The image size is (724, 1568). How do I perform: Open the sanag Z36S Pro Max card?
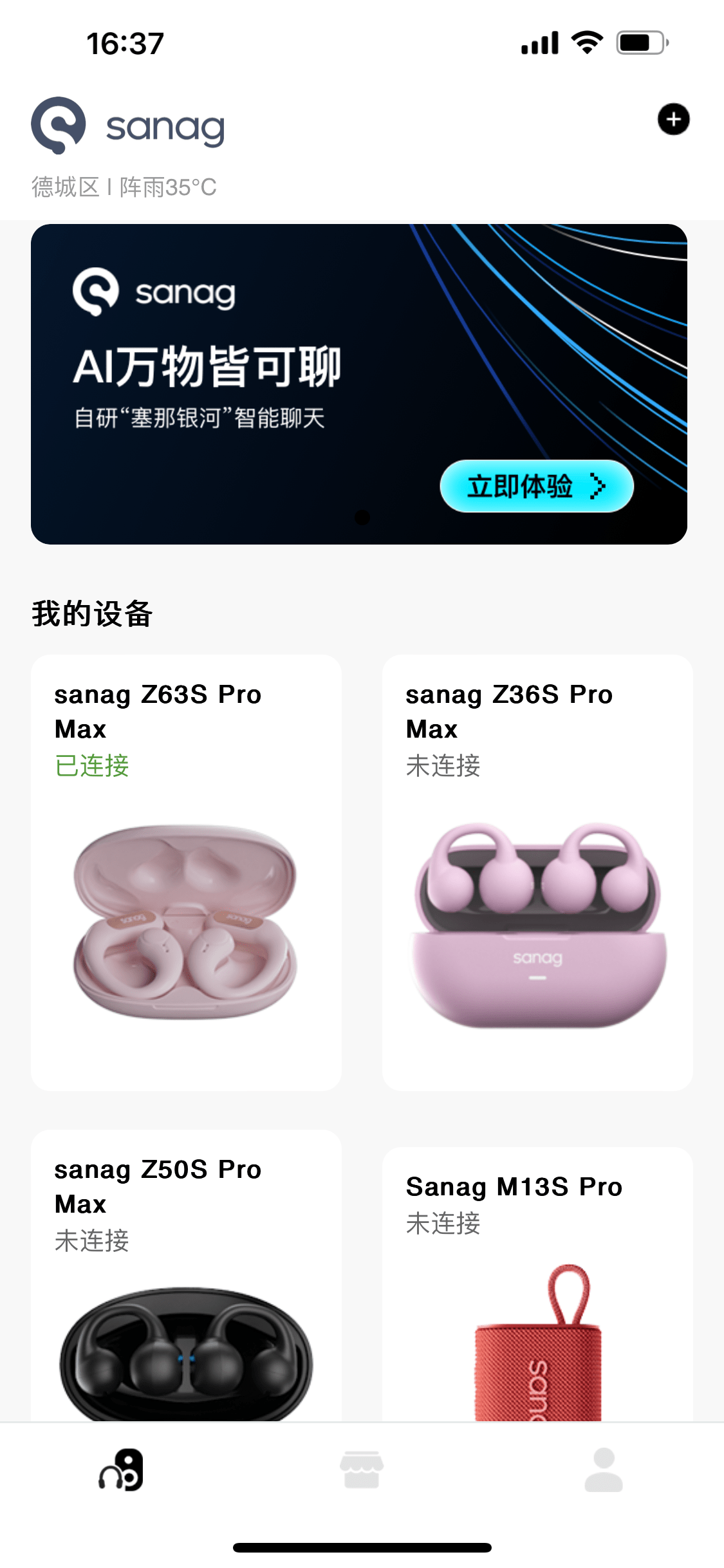pyautogui.click(x=537, y=872)
